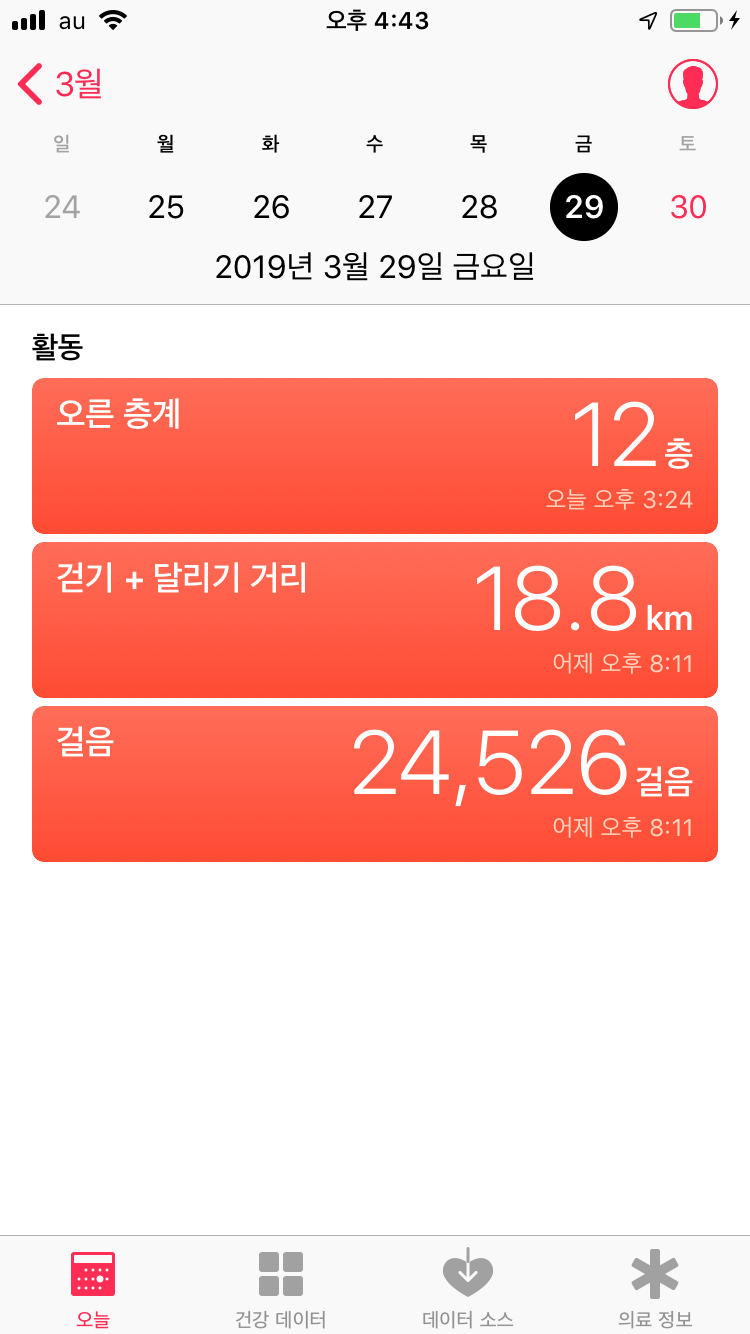This screenshot has width=750, height=1334.
Task: Switch to the 데이터 소스 tab
Action: tap(467, 1288)
